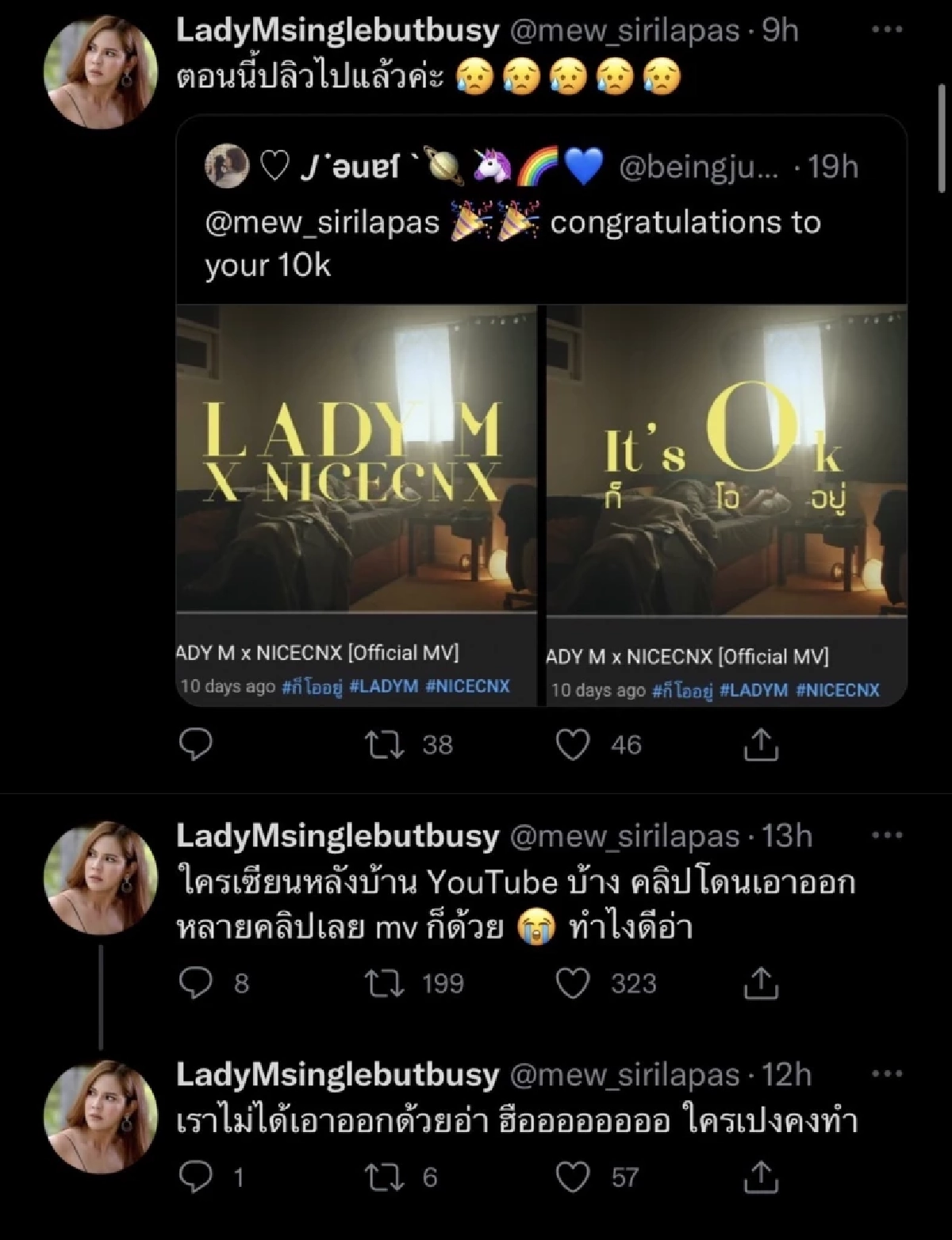This screenshot has width=952, height=1240.
Task: Open LadyMsinglebutbusy profile picture on 9h tweet
Action: 99,71
